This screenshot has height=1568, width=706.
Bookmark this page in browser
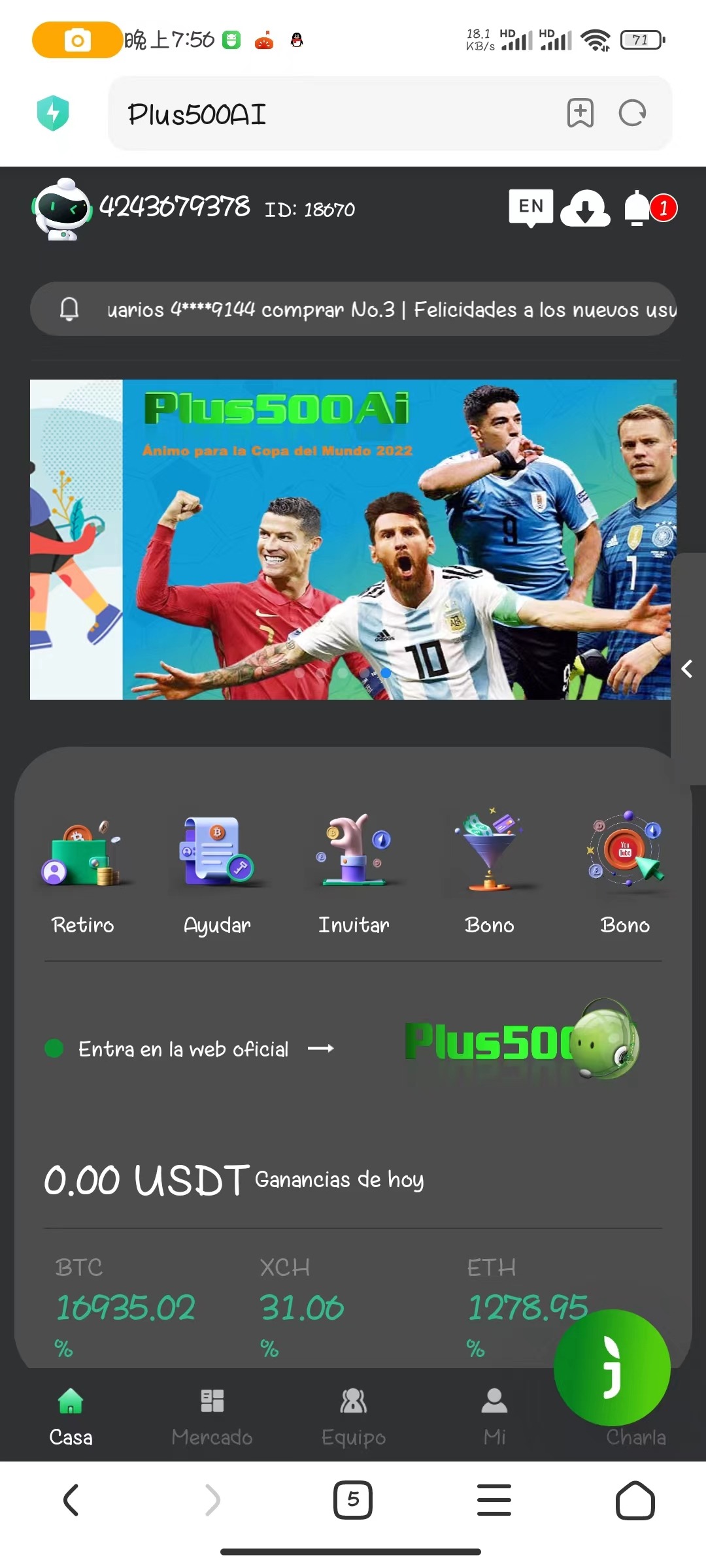tap(580, 114)
